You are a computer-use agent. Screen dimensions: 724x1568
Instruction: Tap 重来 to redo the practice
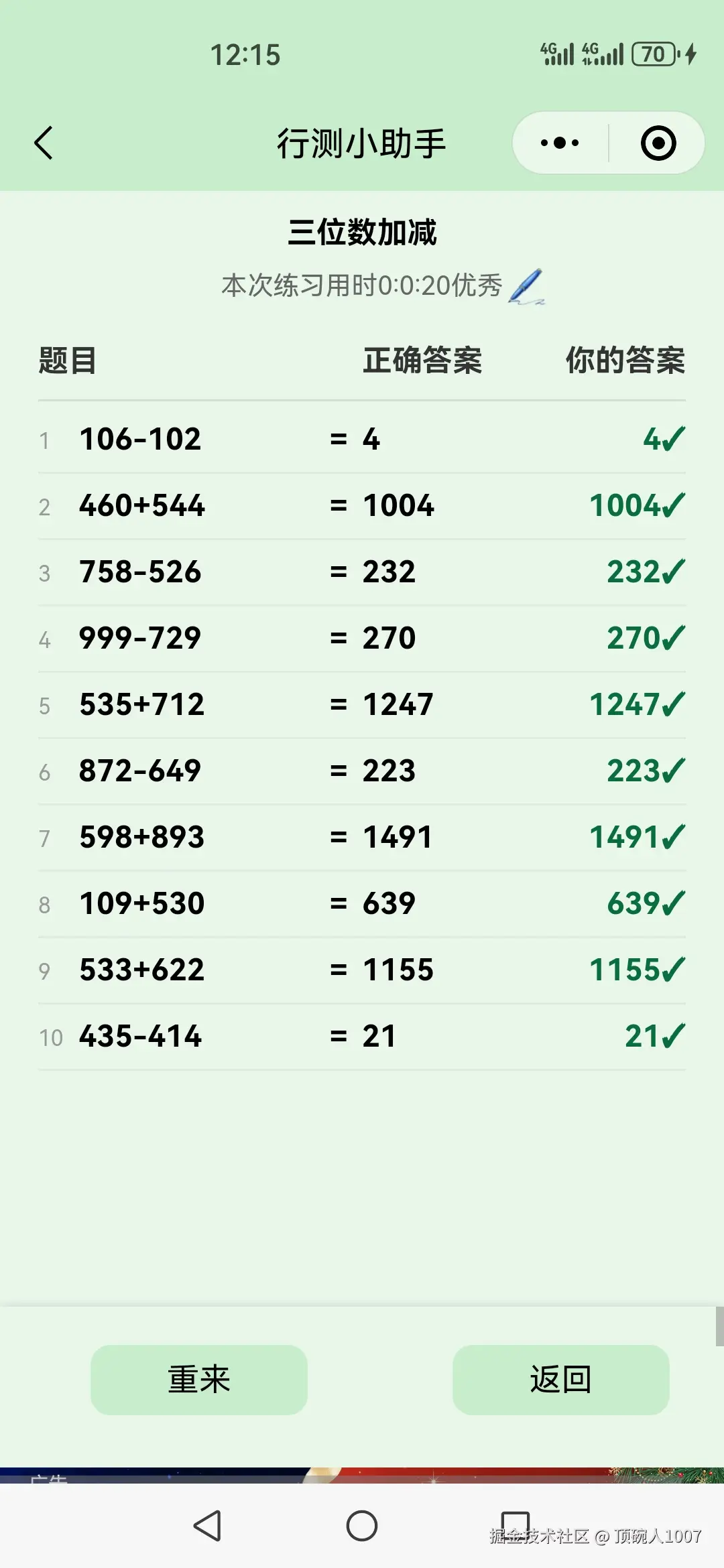click(x=199, y=1380)
